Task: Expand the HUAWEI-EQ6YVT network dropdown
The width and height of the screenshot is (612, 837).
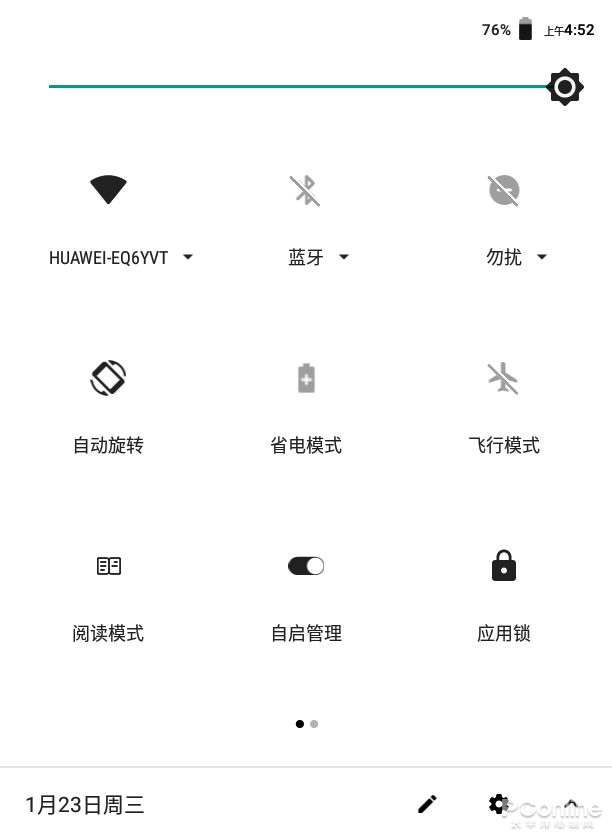Action: [188, 257]
